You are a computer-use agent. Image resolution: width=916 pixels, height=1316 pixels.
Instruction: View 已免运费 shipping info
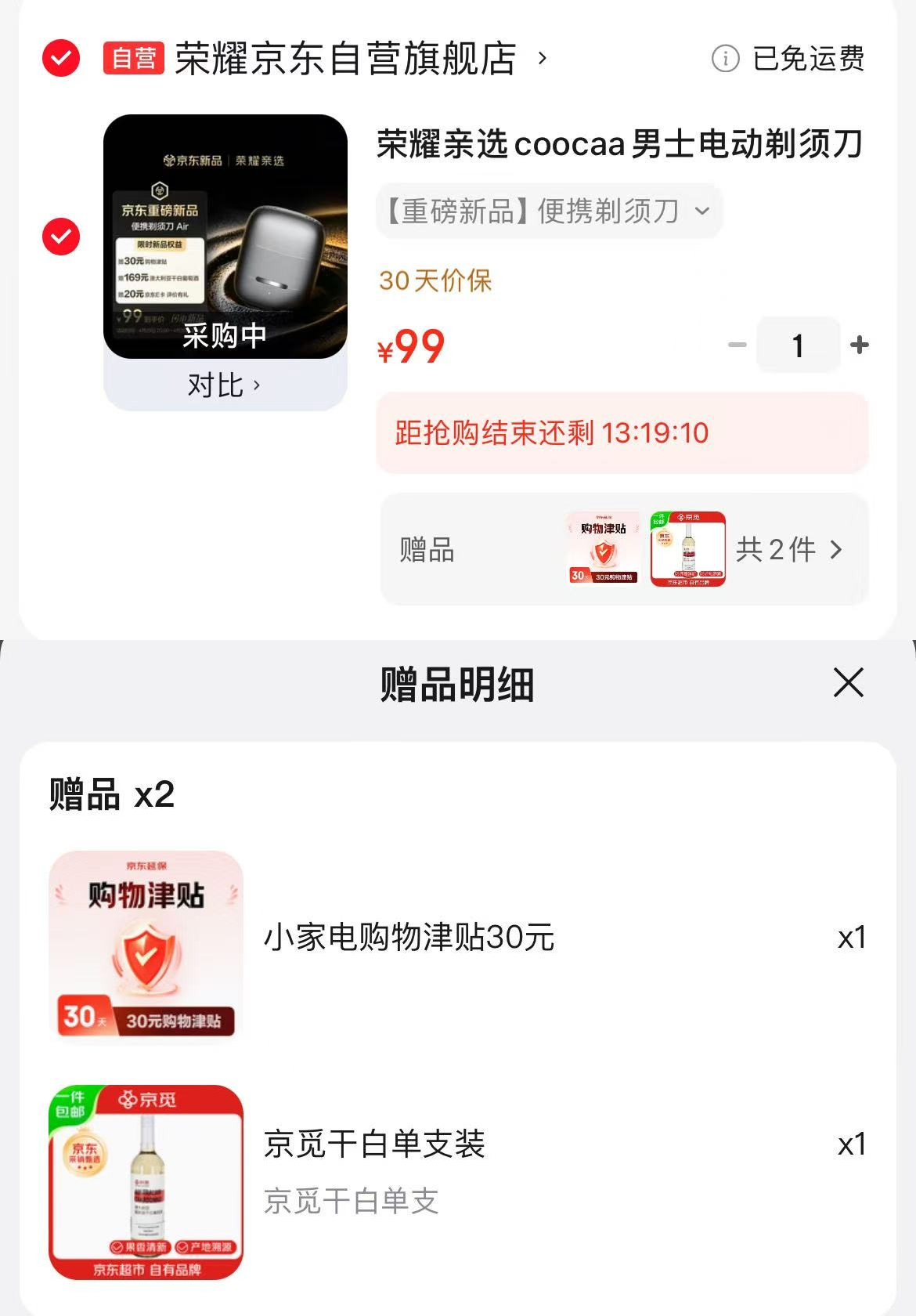(x=788, y=59)
